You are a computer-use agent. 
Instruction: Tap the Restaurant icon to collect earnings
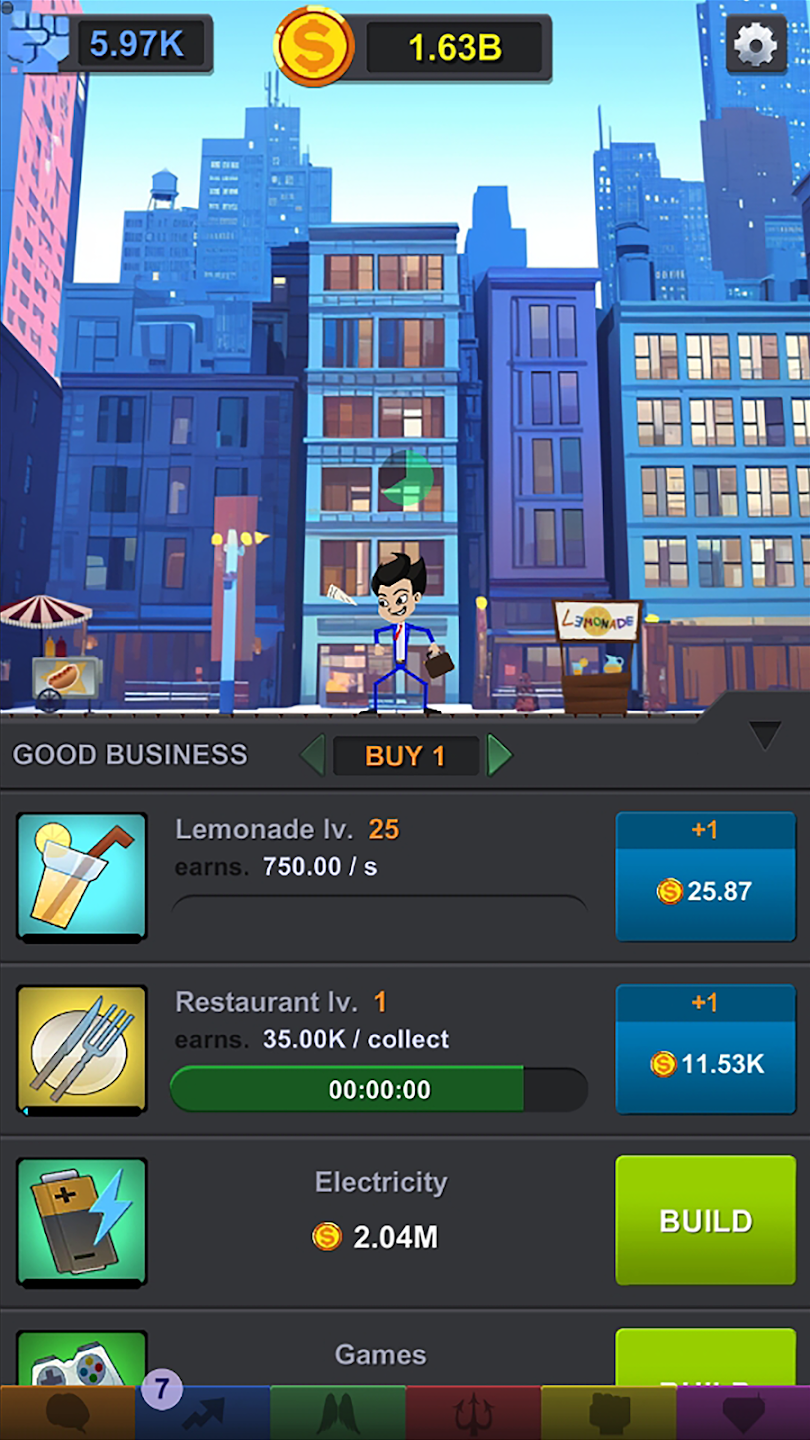(x=82, y=1049)
